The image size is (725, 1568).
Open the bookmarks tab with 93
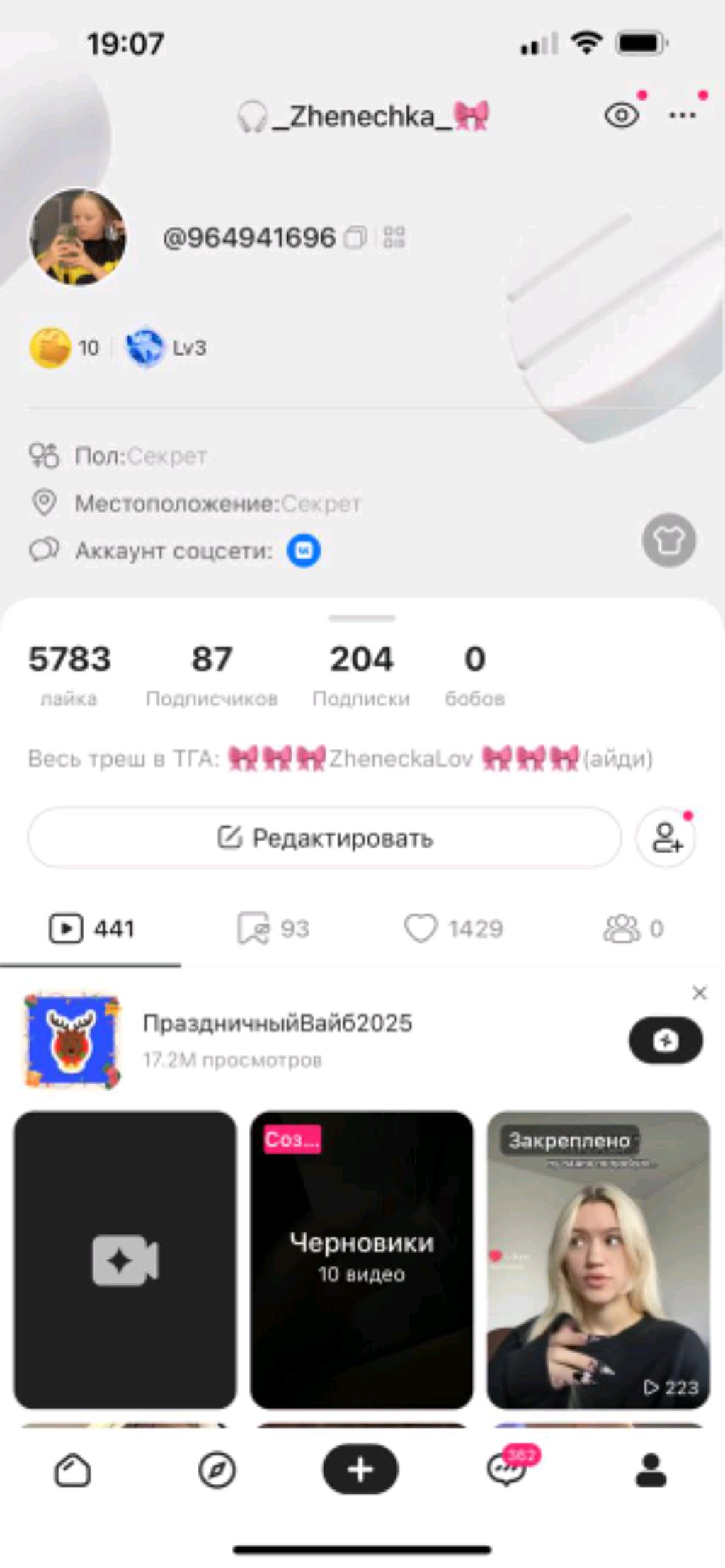(x=273, y=928)
